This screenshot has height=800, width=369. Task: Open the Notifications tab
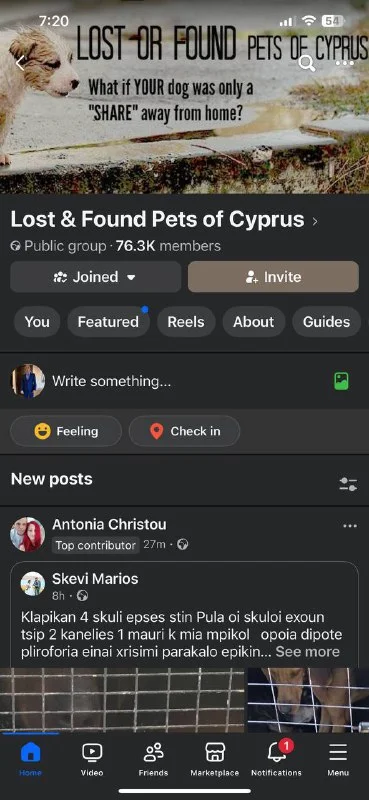click(x=277, y=760)
